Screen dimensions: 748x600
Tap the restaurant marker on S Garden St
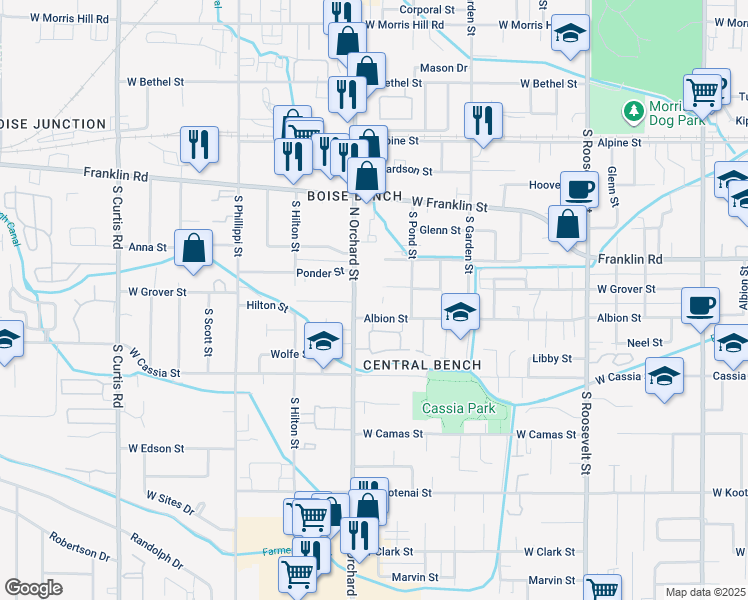pyautogui.click(x=483, y=120)
